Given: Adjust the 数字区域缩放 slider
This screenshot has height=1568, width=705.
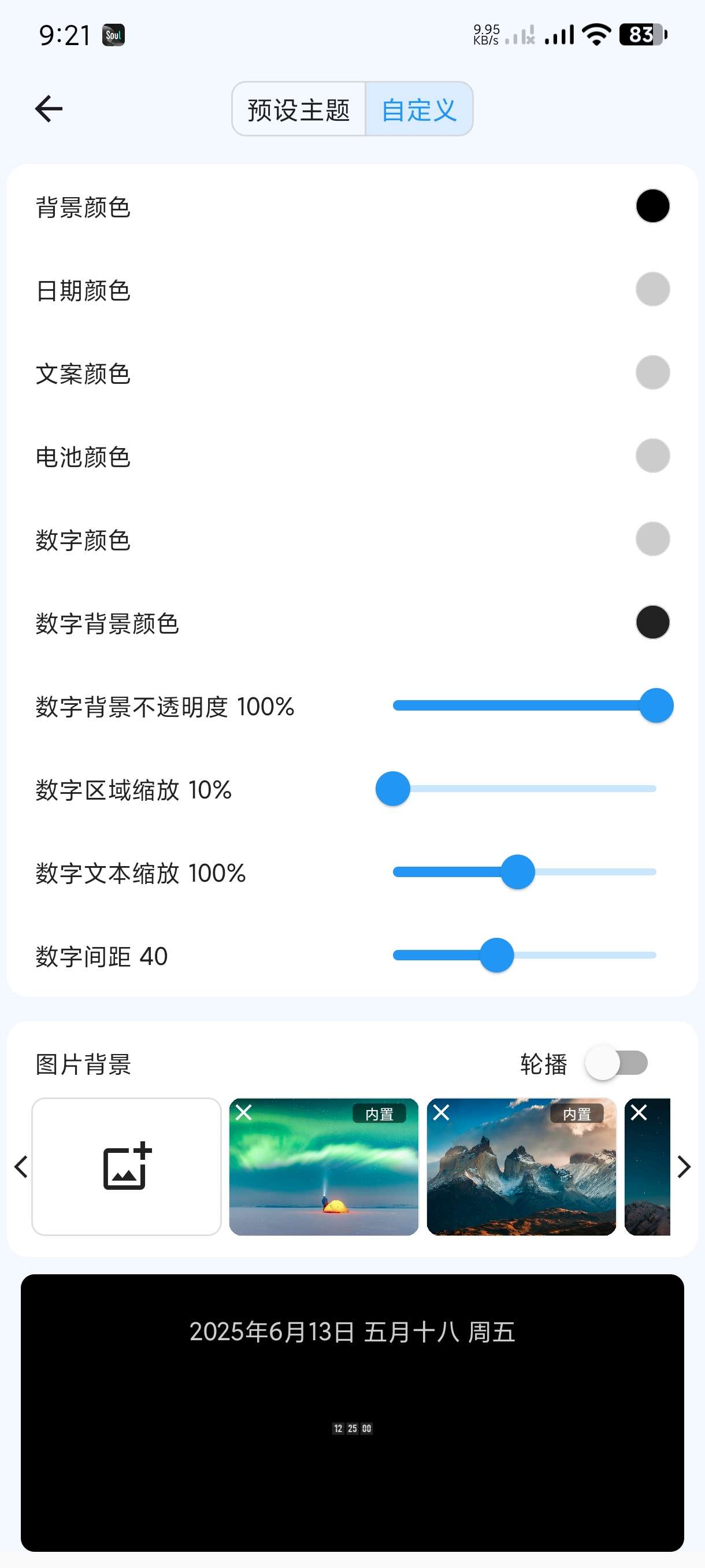Looking at the screenshot, I should [x=524, y=789].
